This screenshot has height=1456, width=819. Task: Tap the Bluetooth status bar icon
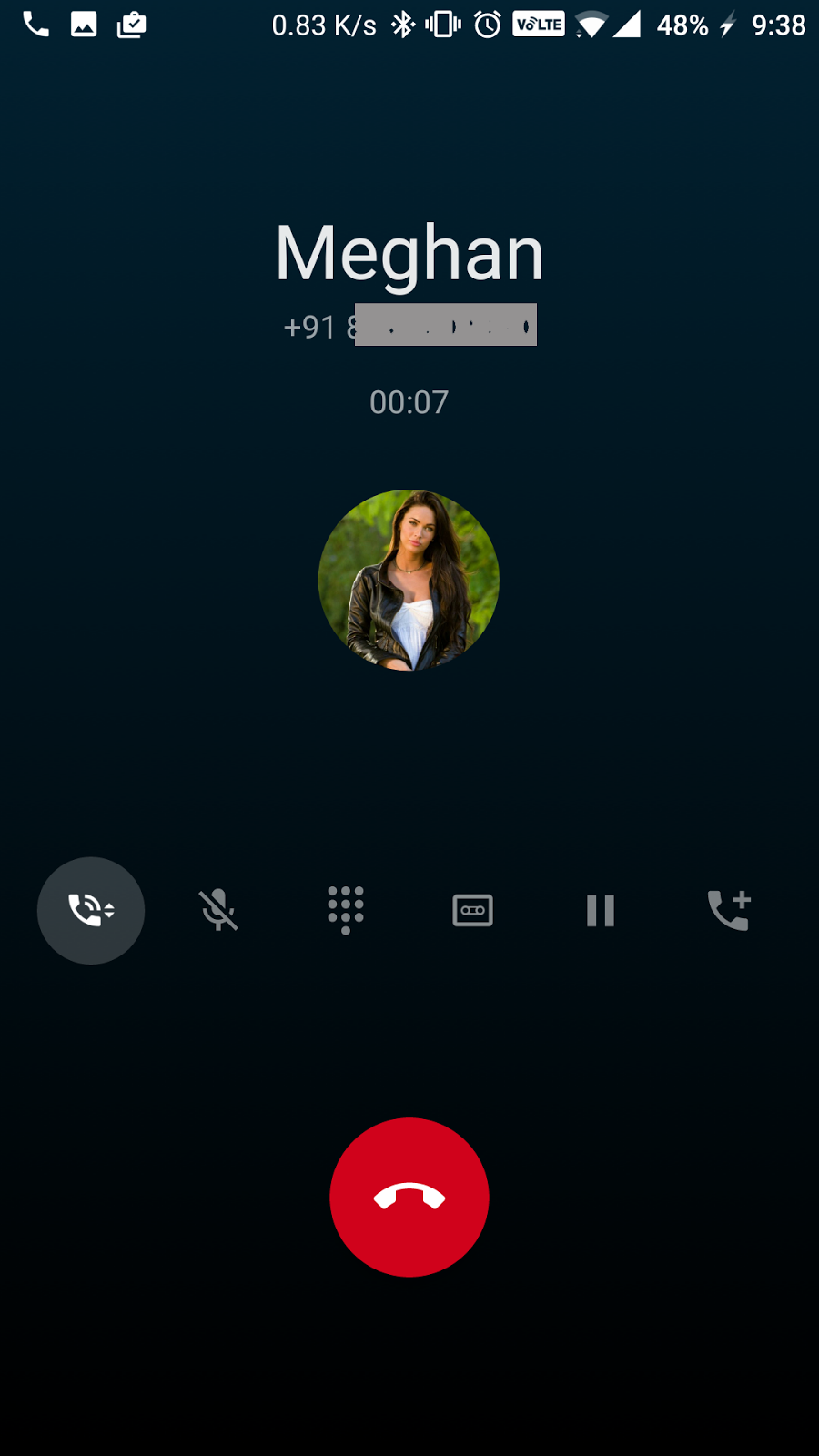point(404,25)
